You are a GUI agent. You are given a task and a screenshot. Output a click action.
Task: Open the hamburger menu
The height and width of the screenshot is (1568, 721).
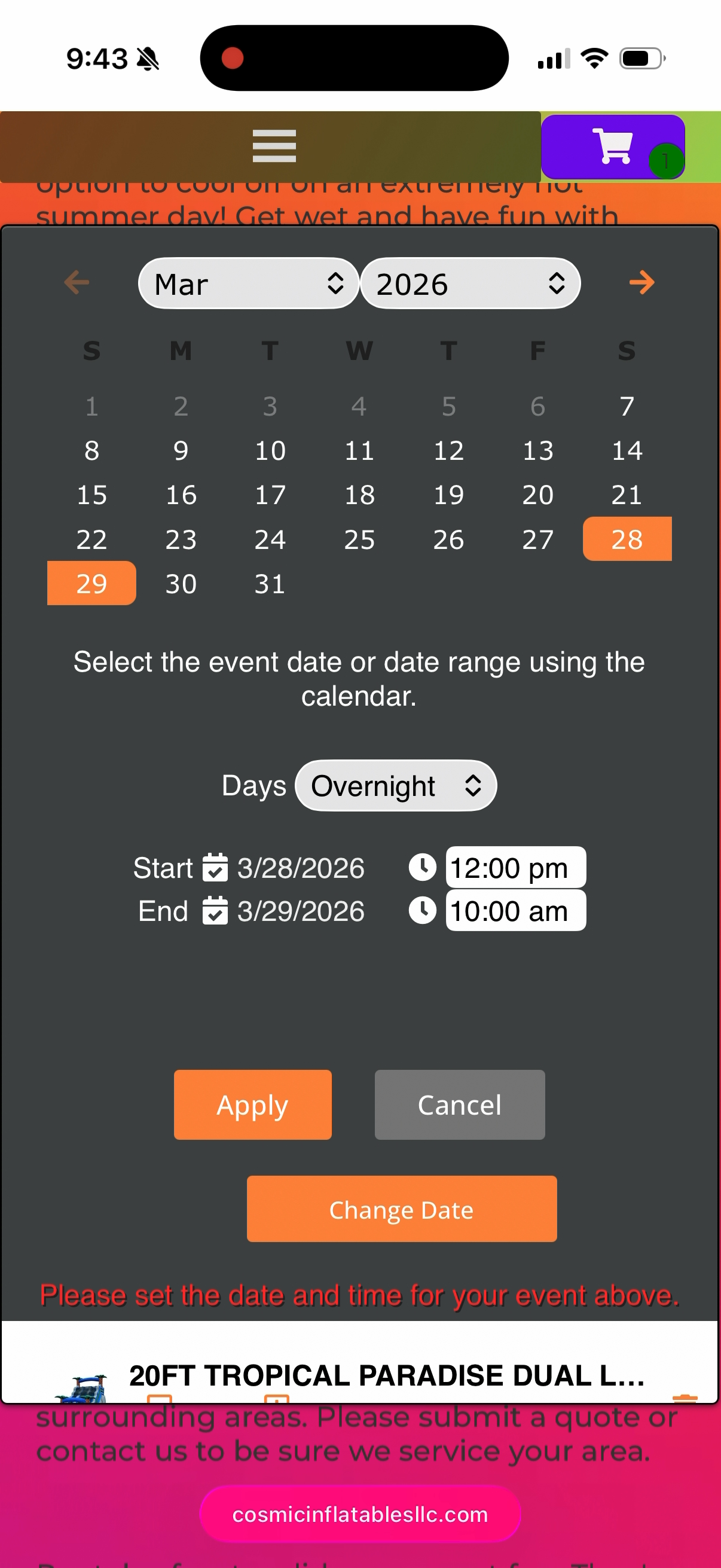coord(274,146)
